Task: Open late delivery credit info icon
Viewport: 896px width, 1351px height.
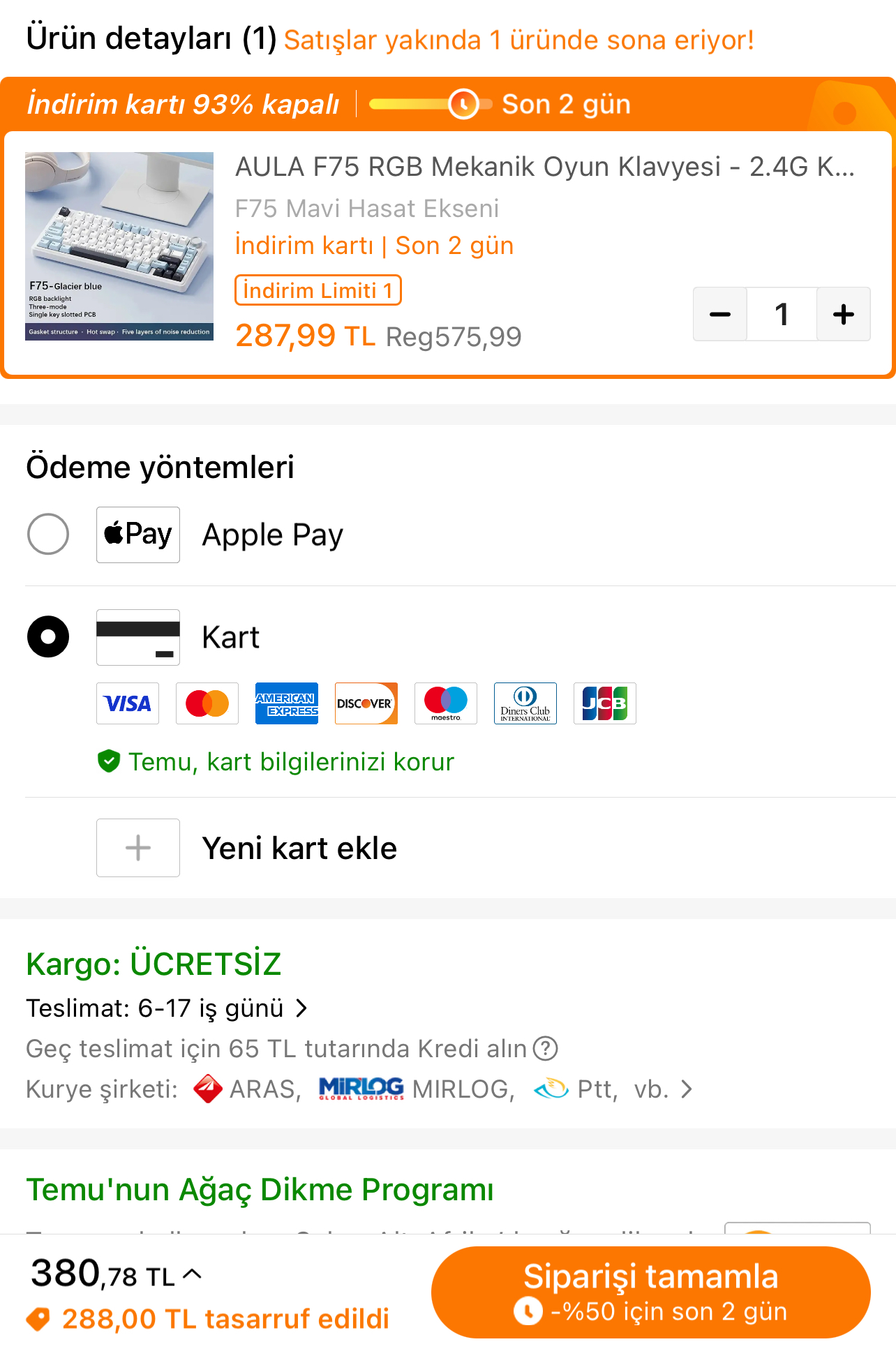Action: click(x=545, y=1048)
